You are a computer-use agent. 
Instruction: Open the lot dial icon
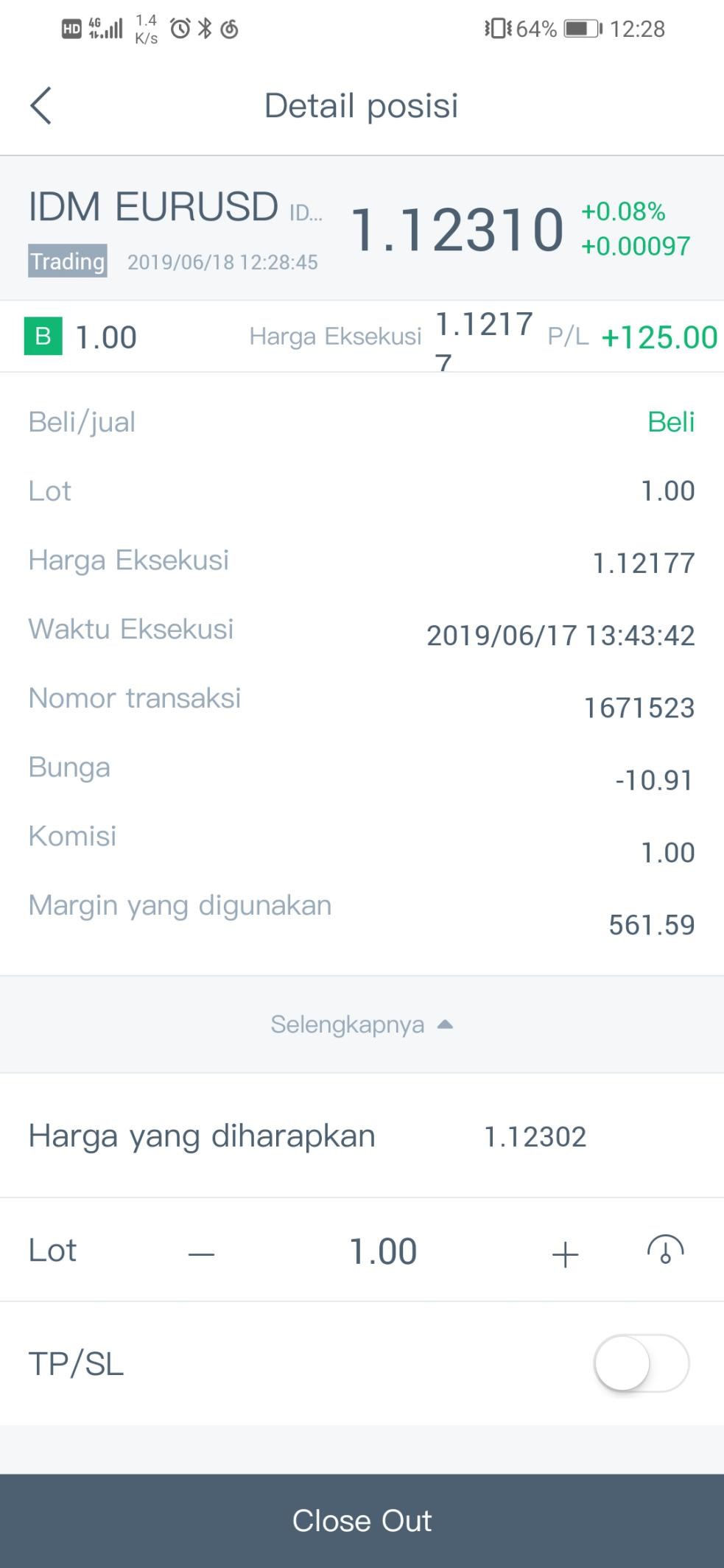point(665,1250)
